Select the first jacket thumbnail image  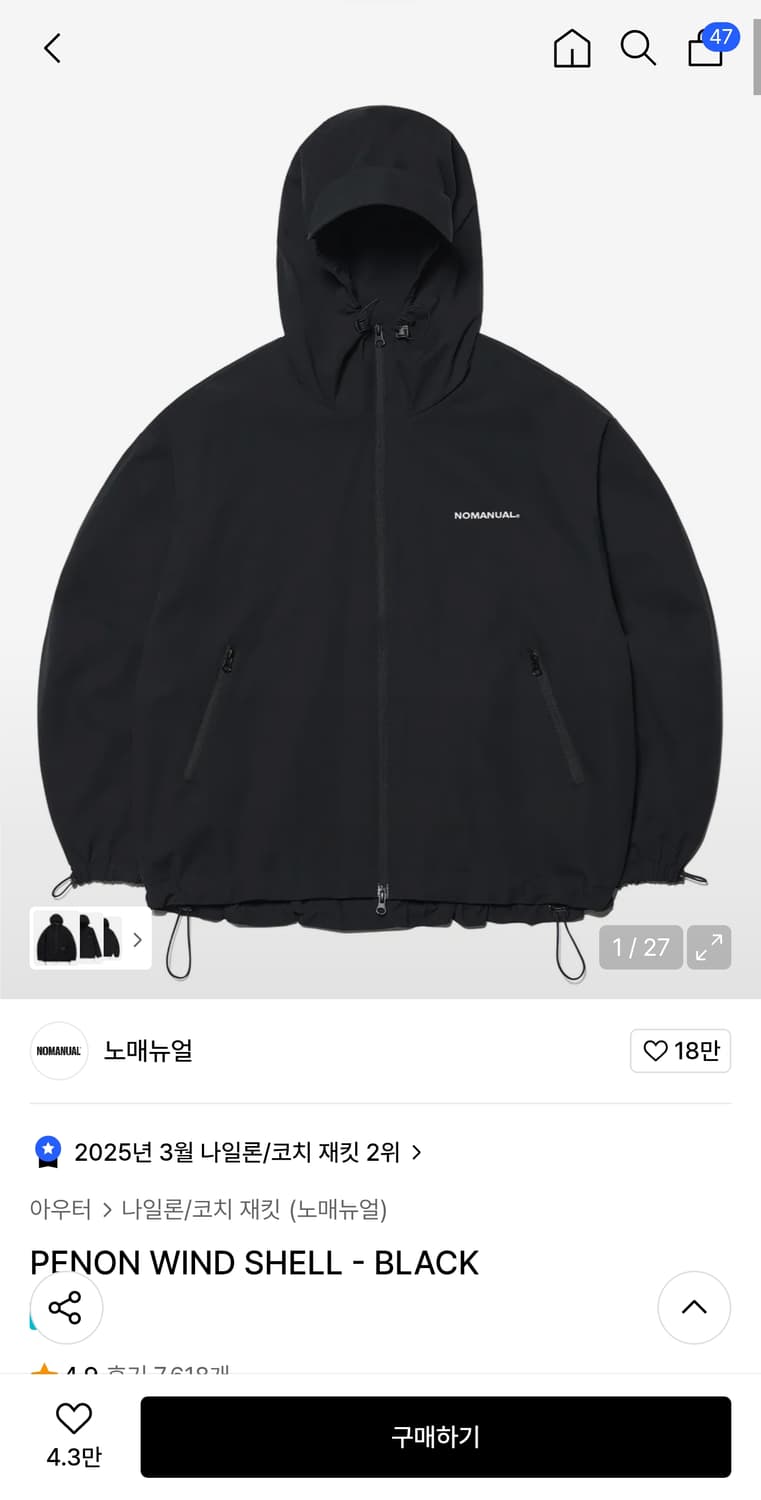tap(55, 938)
